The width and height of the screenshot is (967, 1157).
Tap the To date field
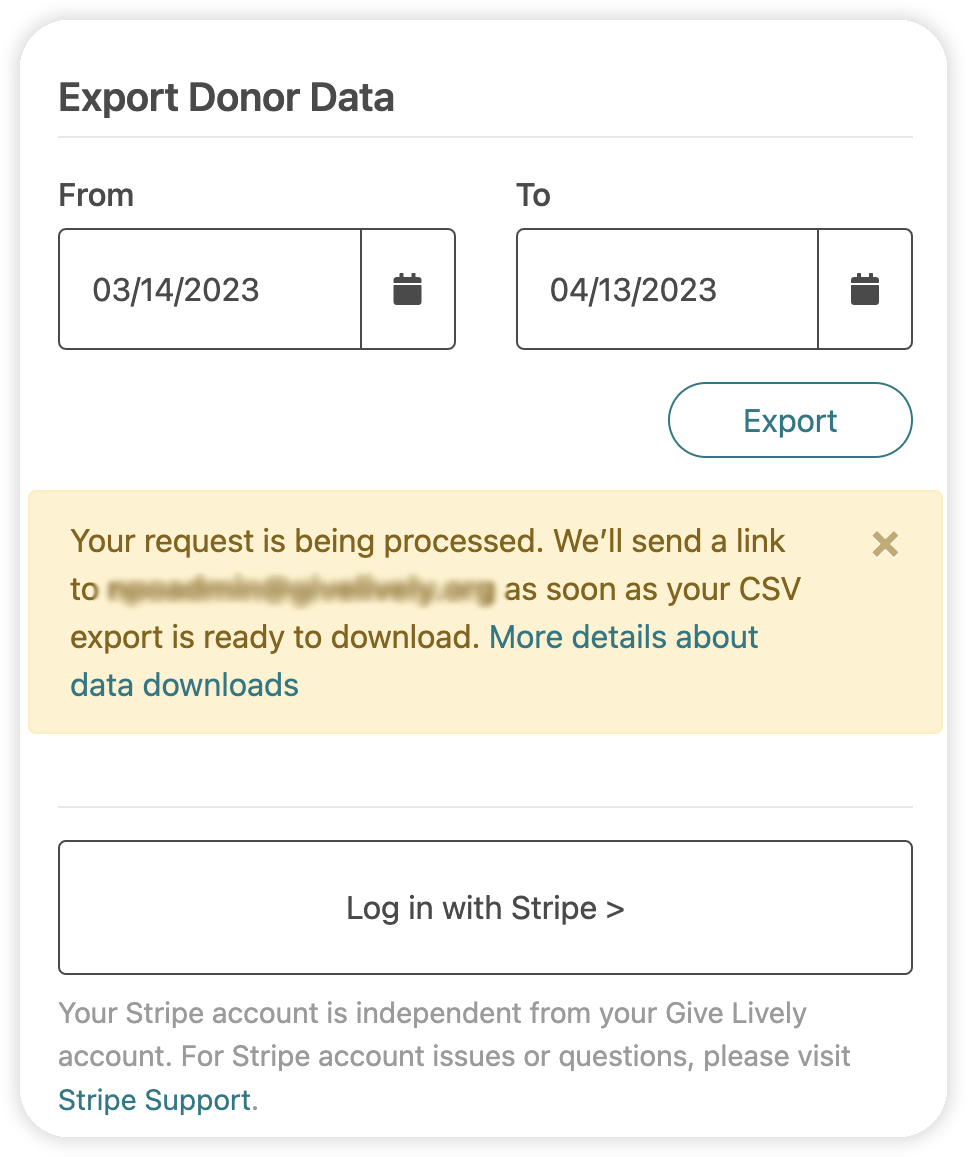point(667,290)
